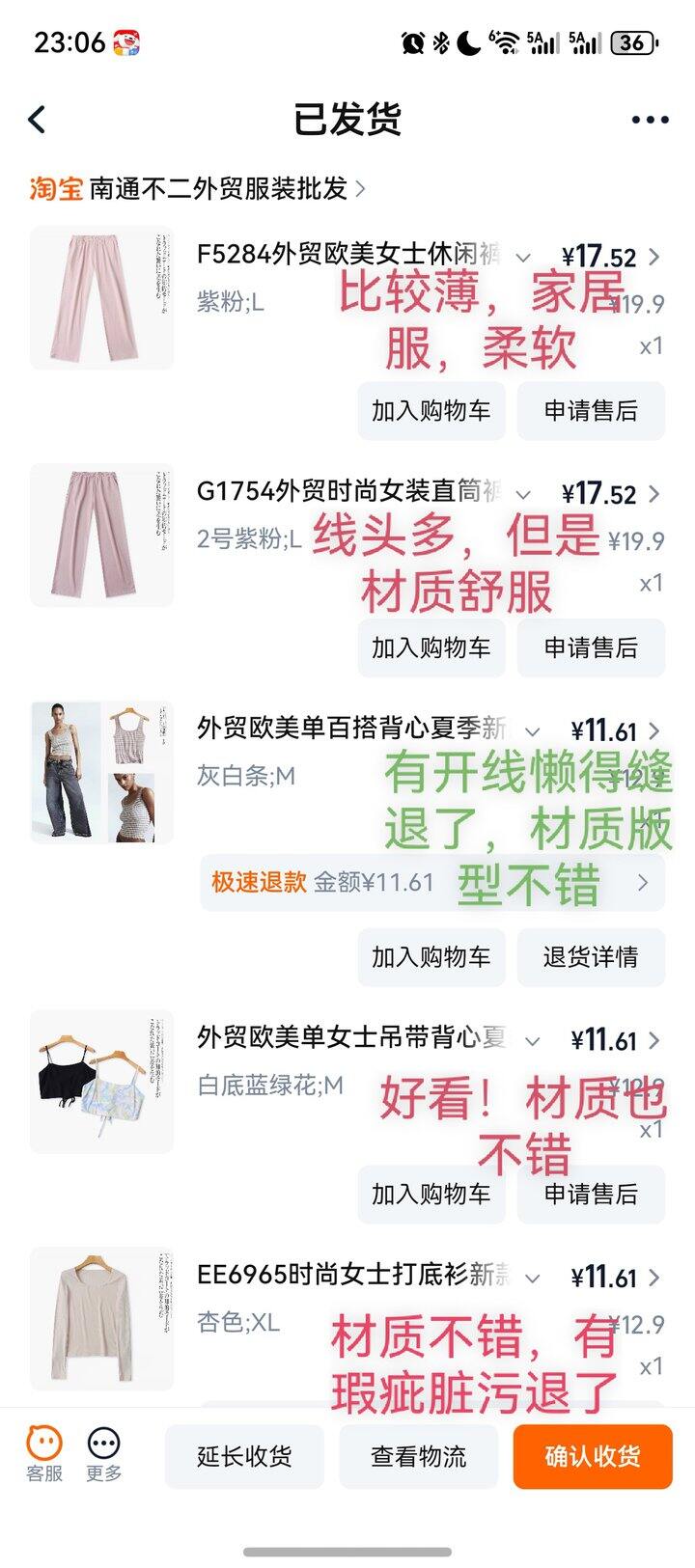The height and width of the screenshot is (1568, 695).
Task: Click 加入购物车 under G1754 pants
Action: 431,647
